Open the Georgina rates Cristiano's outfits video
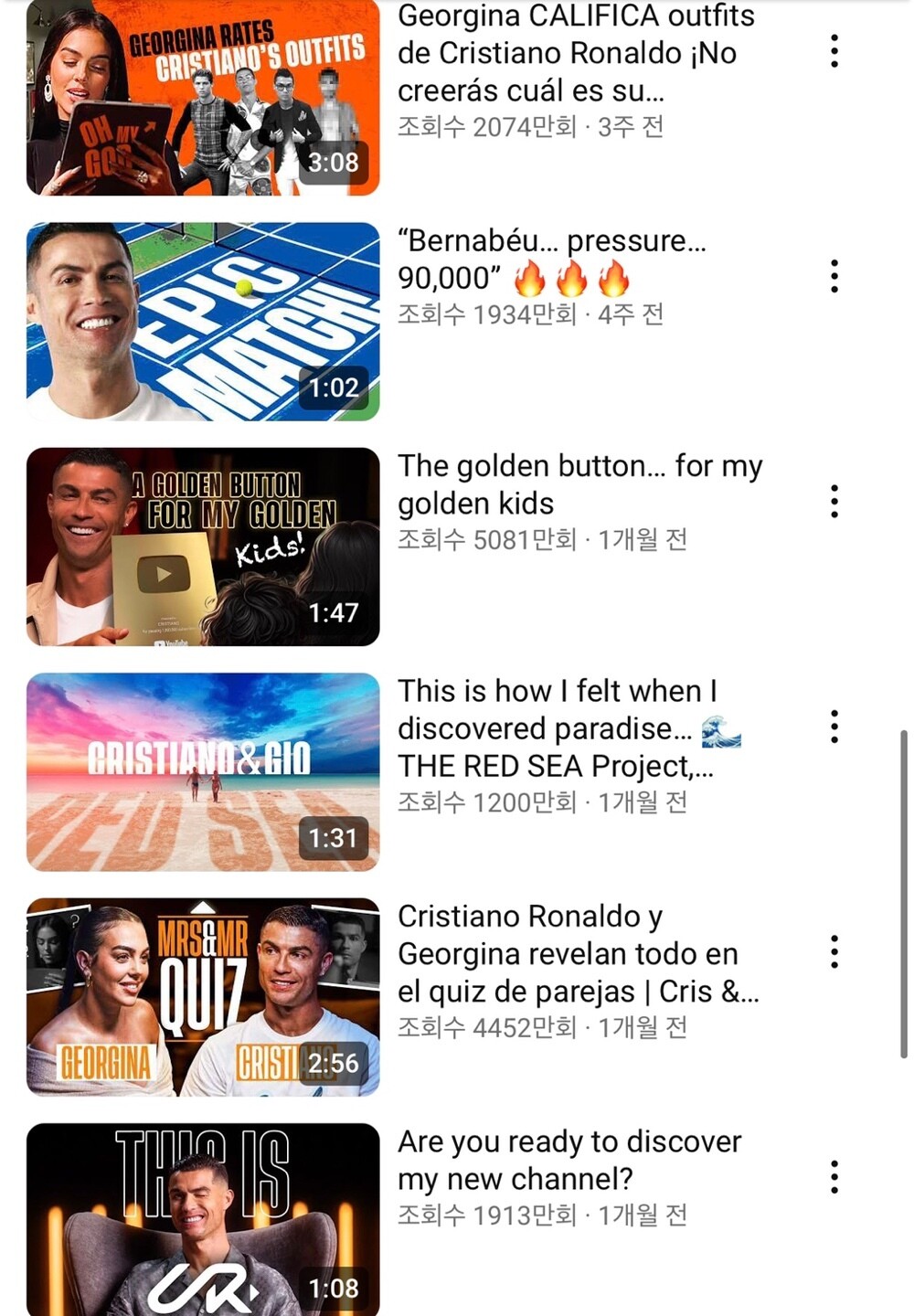Screen dimensions: 914x1316 [203, 97]
